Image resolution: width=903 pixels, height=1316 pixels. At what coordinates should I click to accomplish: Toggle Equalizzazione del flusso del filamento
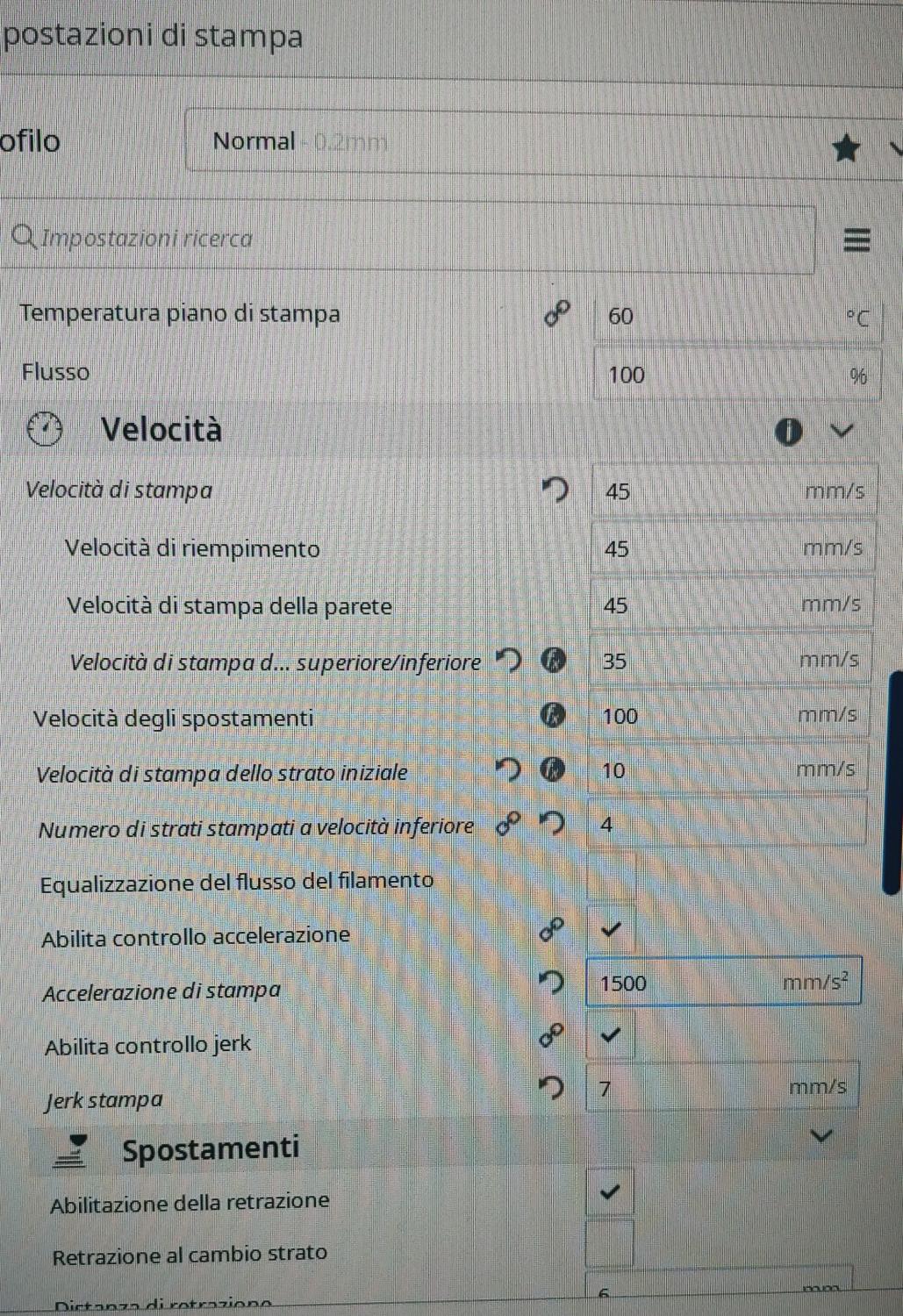611,877
